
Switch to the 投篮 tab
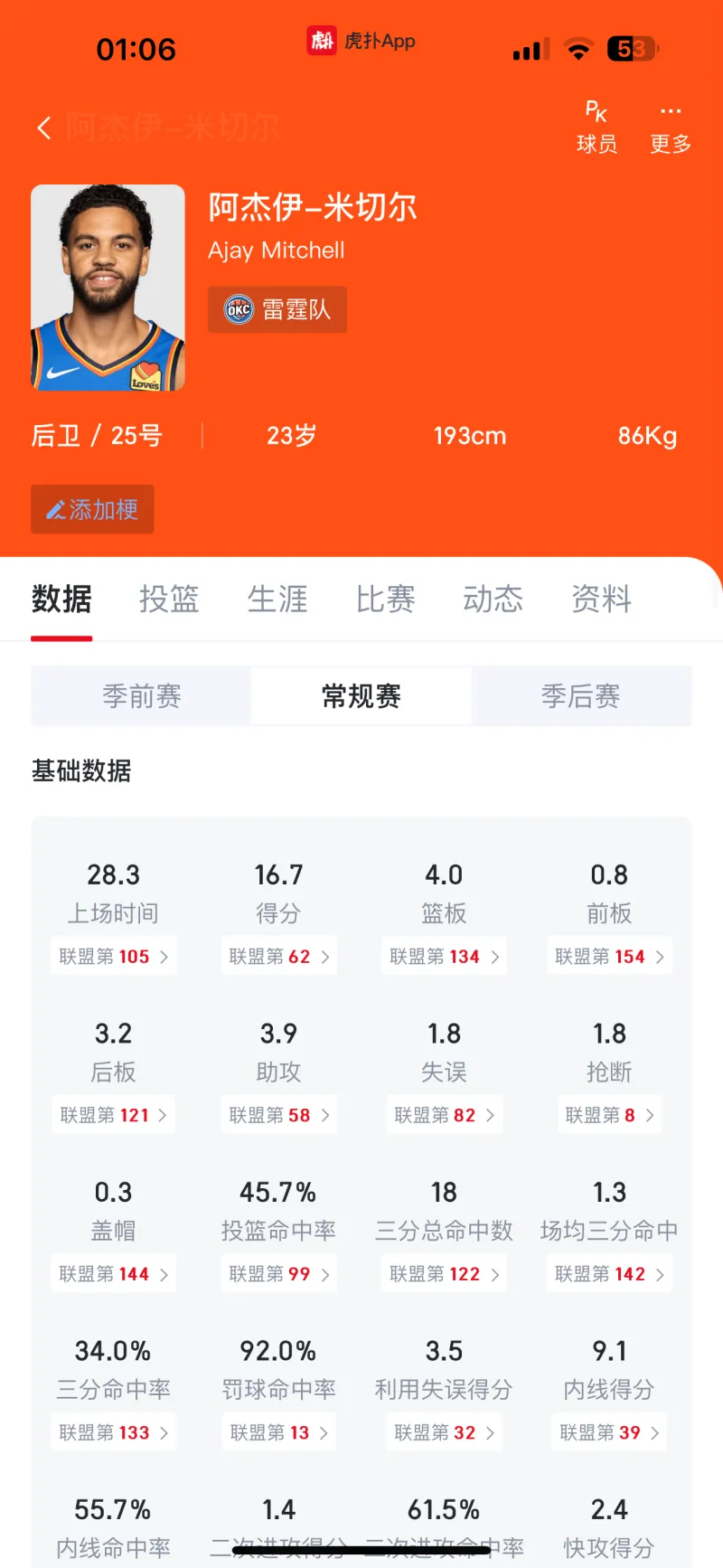click(x=169, y=600)
